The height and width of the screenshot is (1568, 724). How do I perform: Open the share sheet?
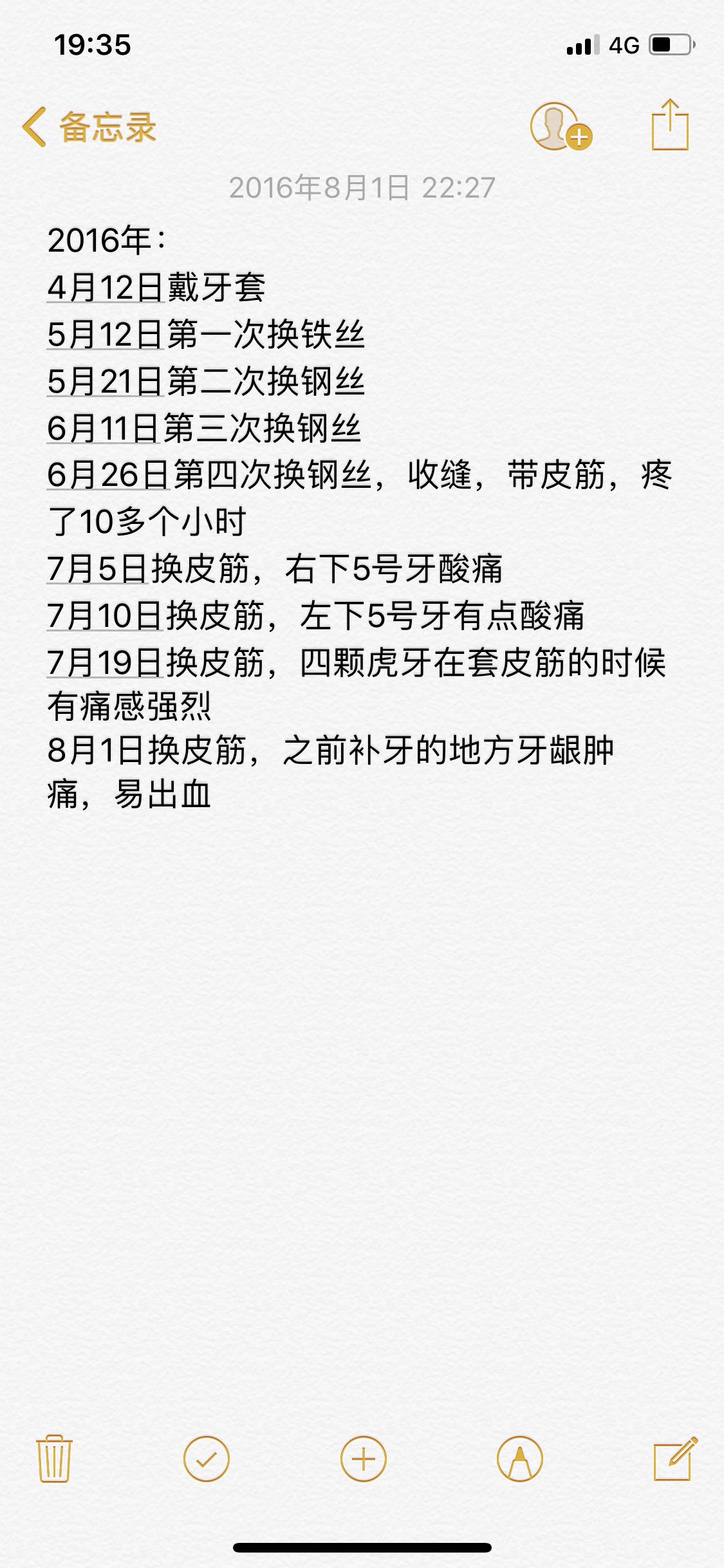pyautogui.click(x=670, y=125)
